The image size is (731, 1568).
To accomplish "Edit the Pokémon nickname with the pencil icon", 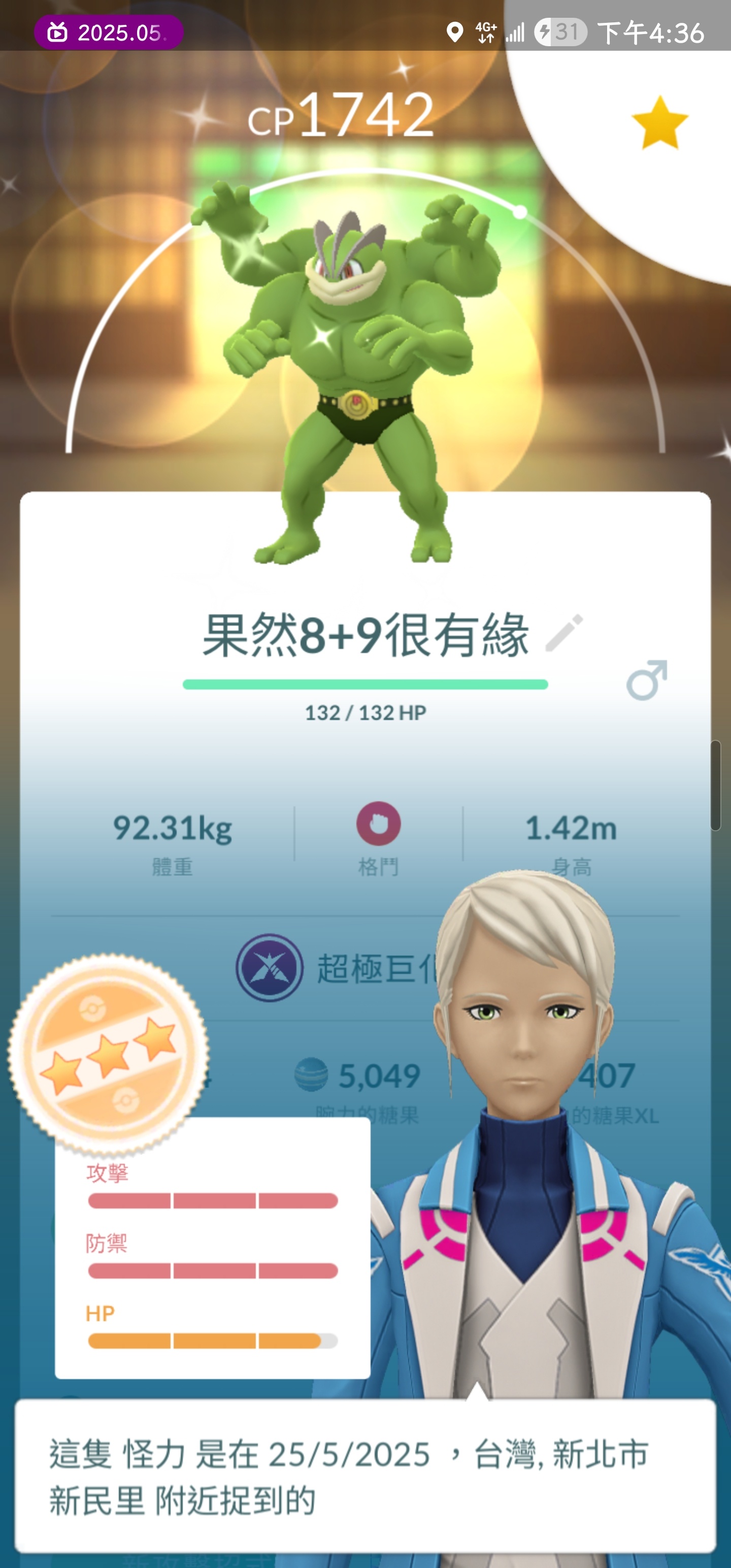I will (563, 633).
